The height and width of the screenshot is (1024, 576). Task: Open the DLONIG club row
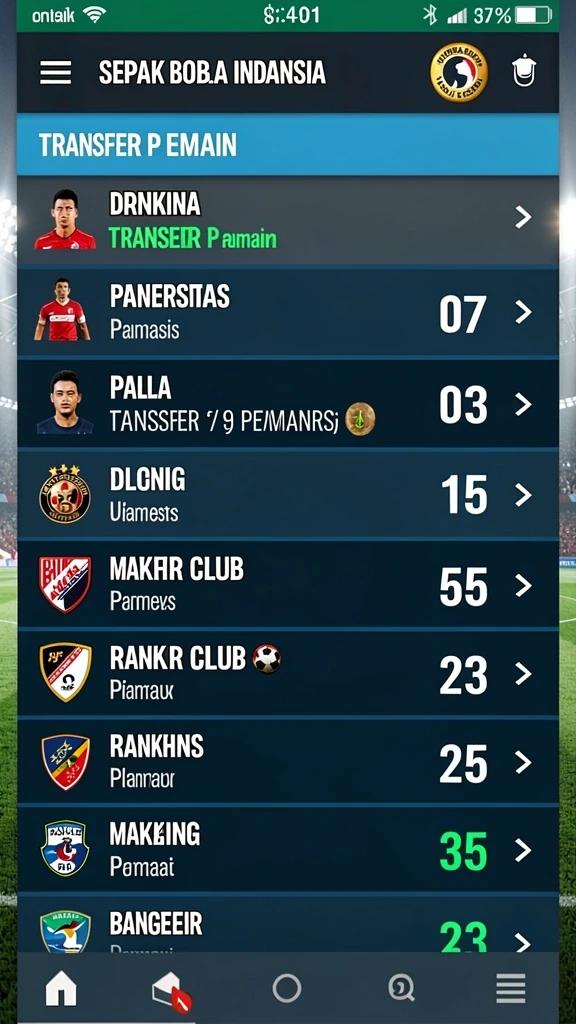[288, 495]
